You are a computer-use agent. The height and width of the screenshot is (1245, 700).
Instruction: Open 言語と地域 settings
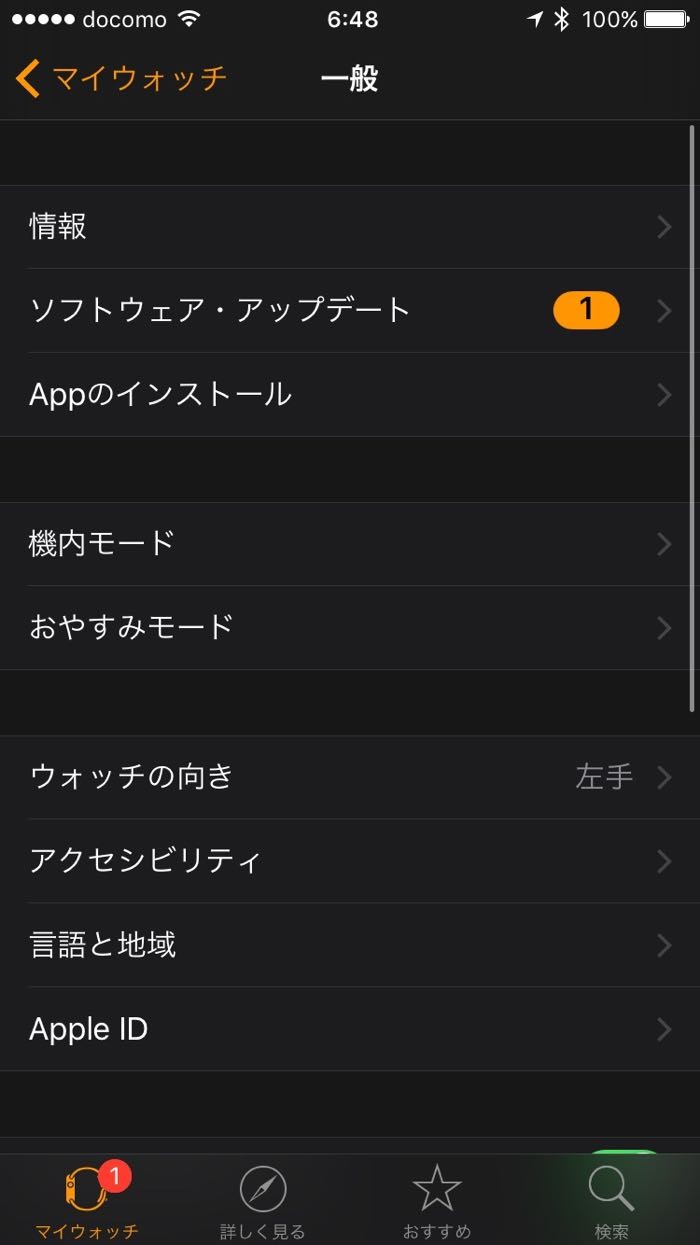[350, 945]
